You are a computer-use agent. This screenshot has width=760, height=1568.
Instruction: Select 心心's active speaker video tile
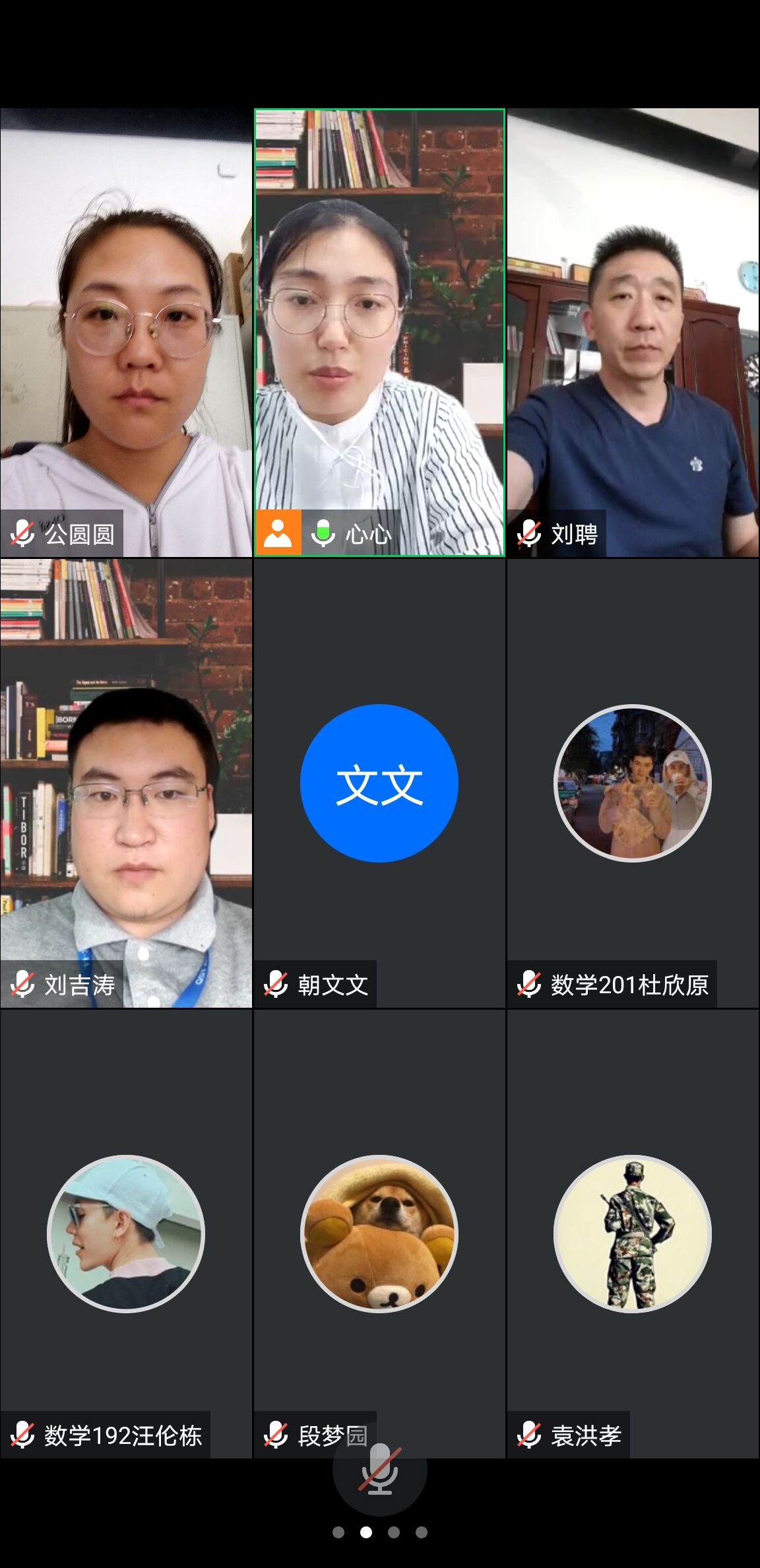click(x=379, y=333)
